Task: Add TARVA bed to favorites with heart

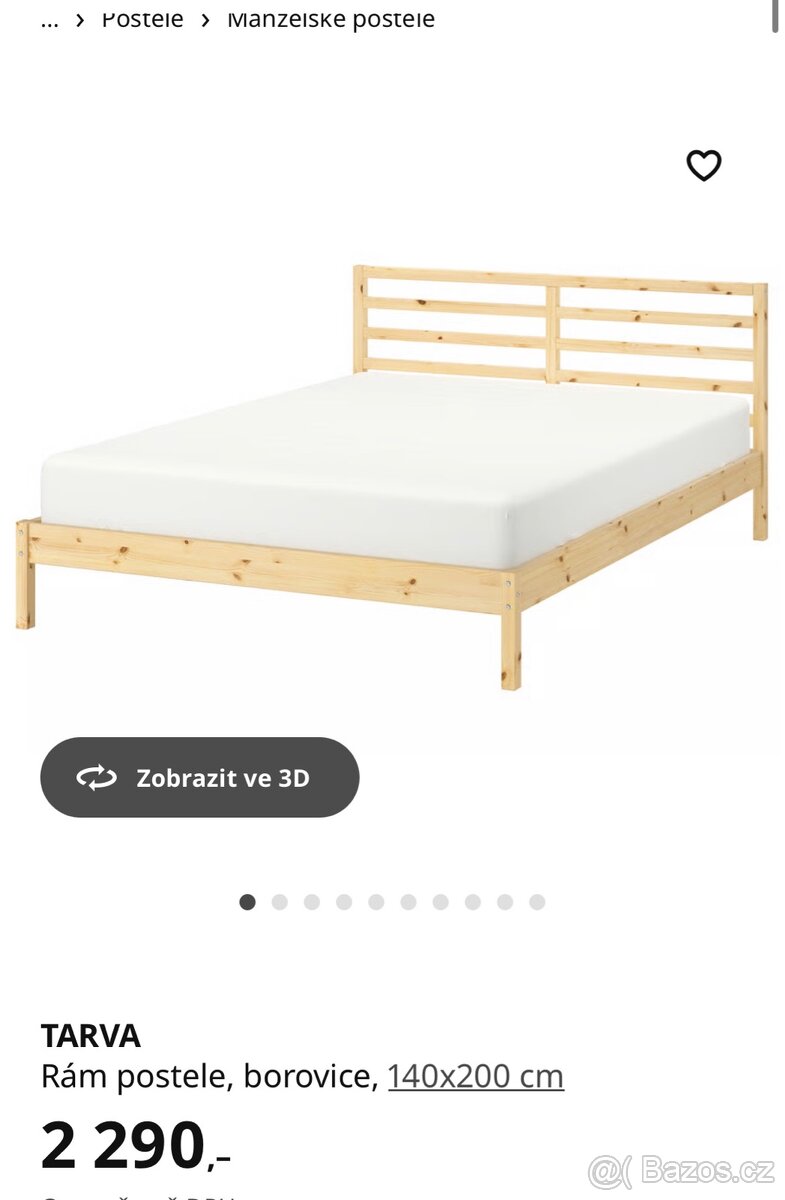Action: tap(703, 165)
